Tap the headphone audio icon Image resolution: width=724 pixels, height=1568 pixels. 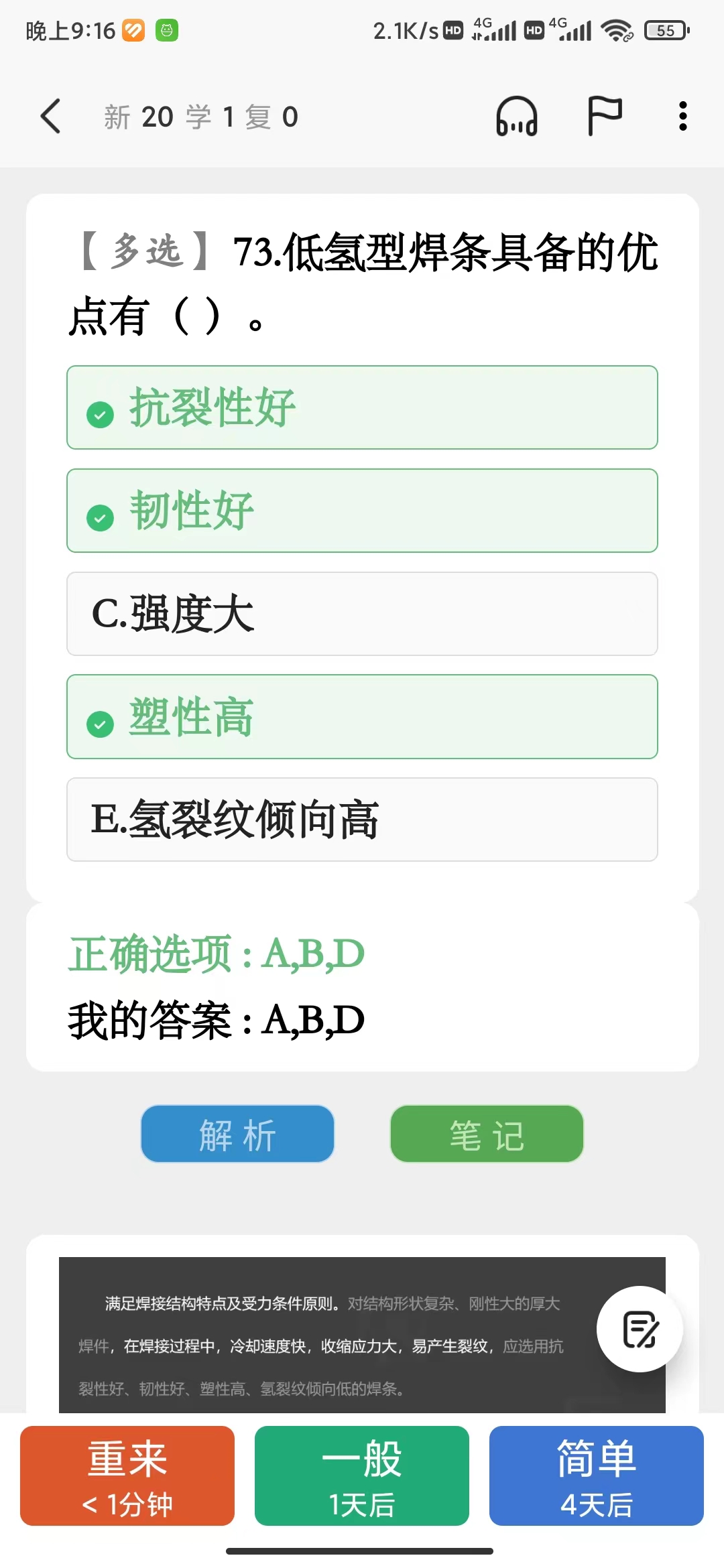[516, 117]
